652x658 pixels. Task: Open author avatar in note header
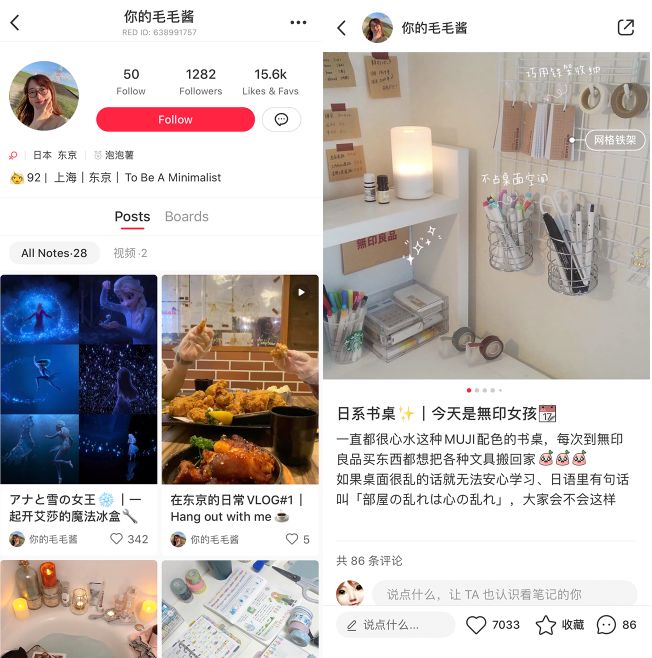tap(377, 27)
